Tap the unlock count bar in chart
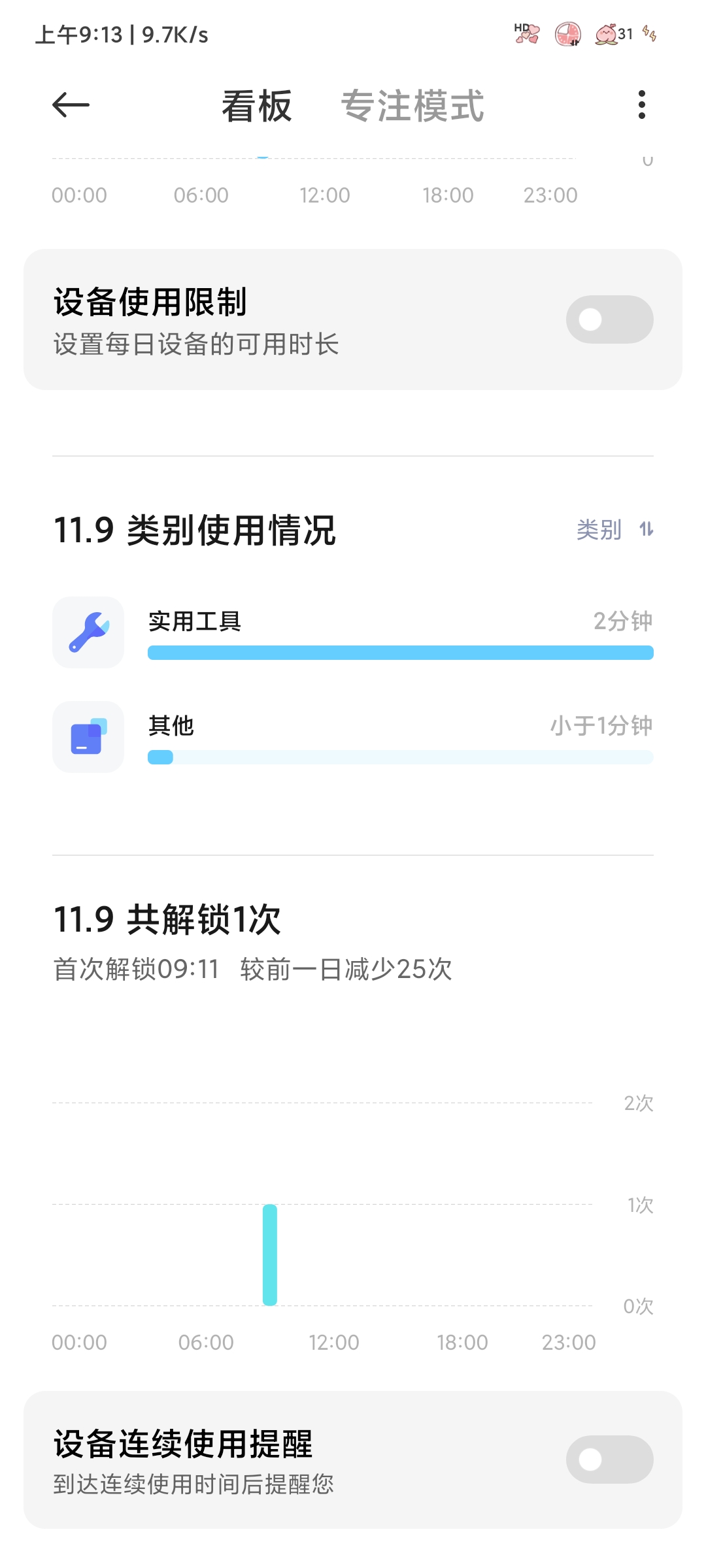The height and width of the screenshot is (1568, 706). 270,1255
